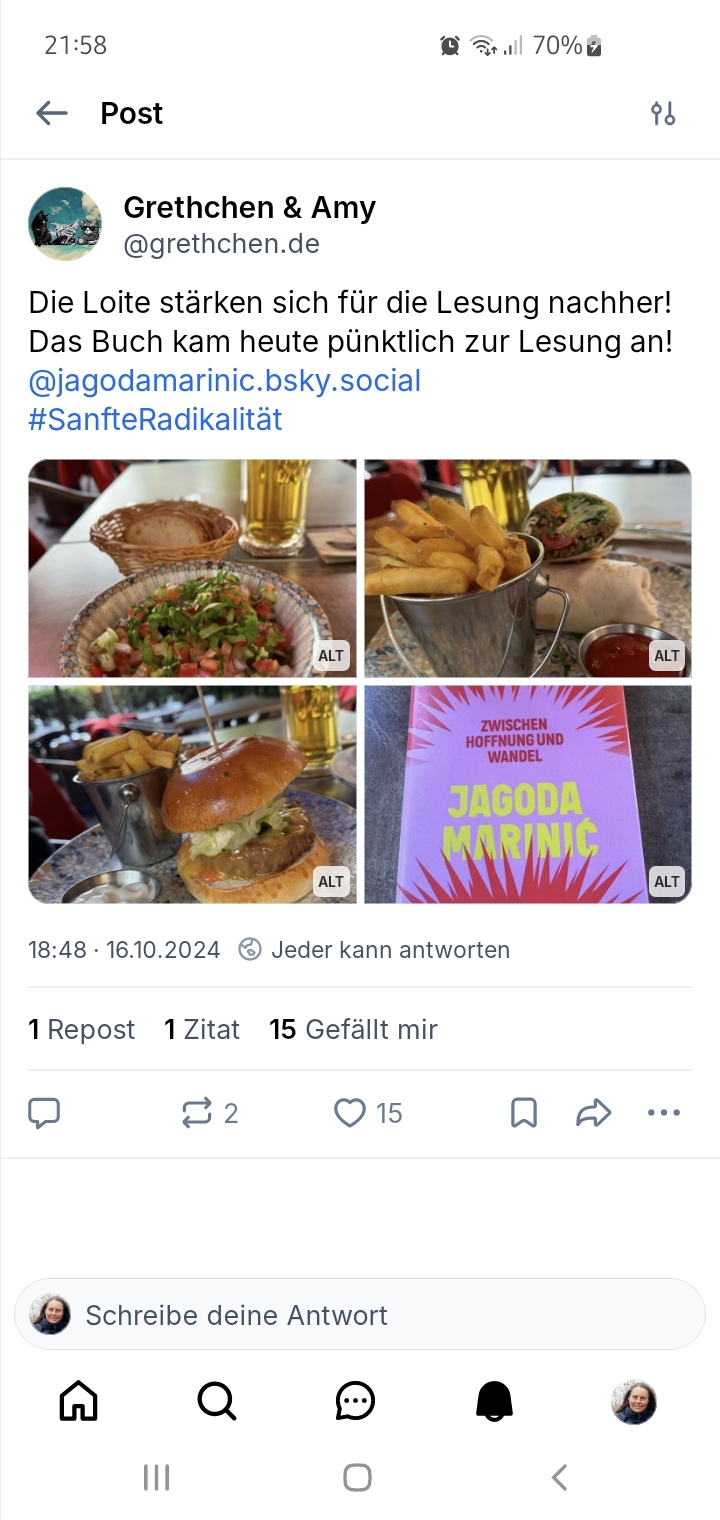This screenshot has width=720, height=1520.
Task: Go back from the Post screen
Action: (51, 113)
